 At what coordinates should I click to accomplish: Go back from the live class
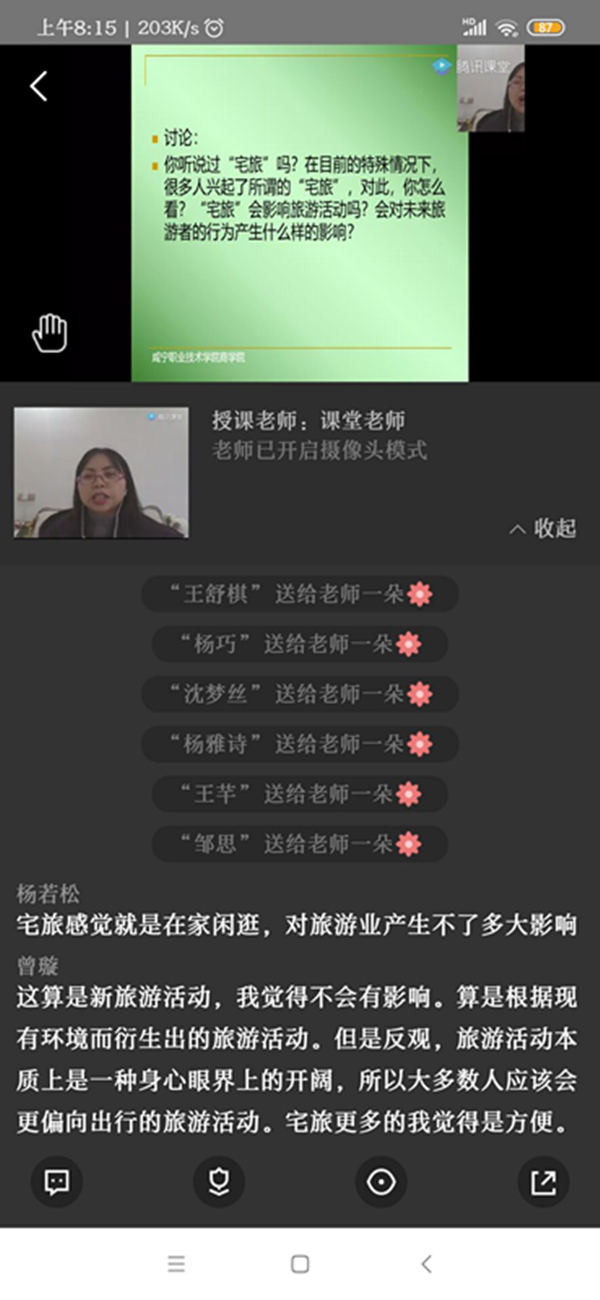pos(39,87)
